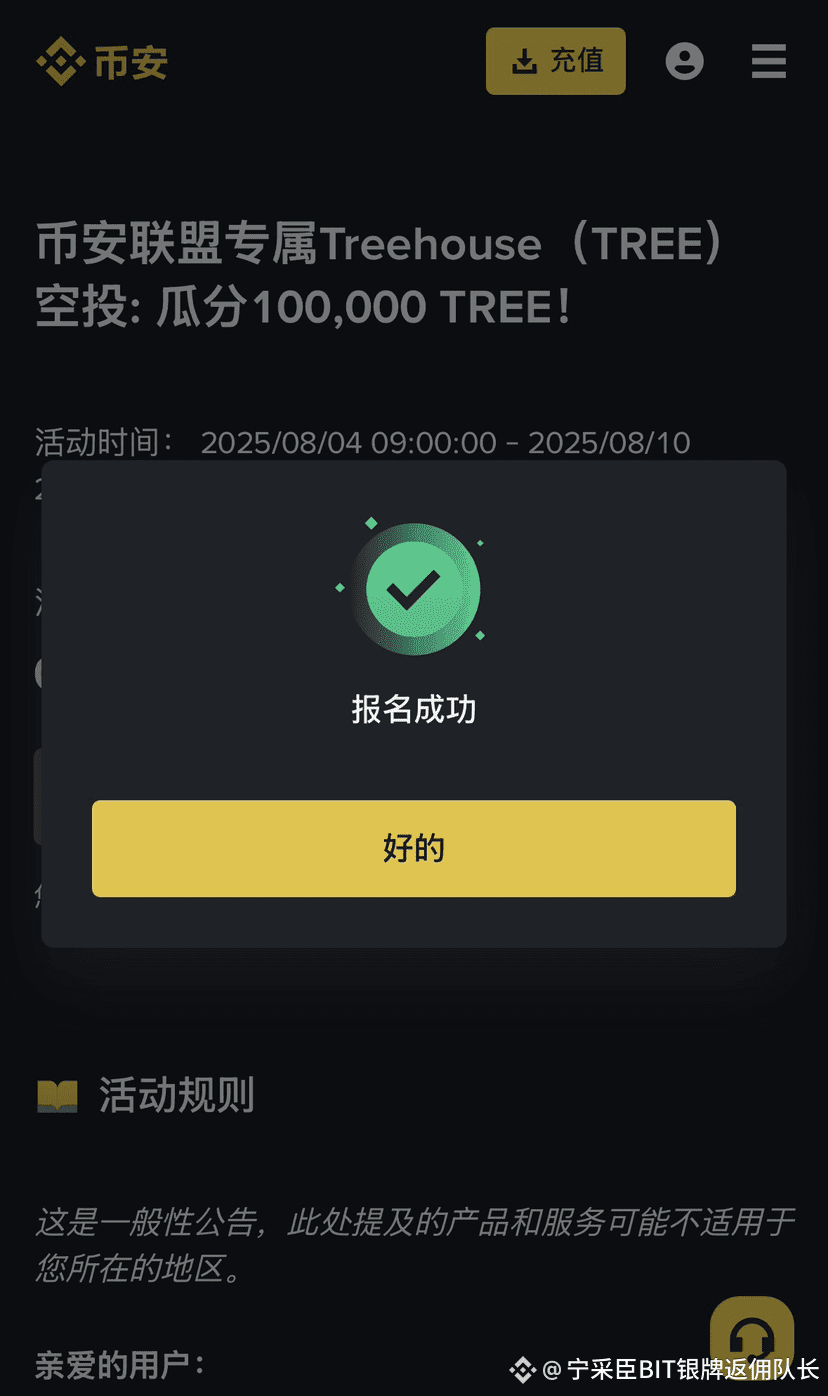The width and height of the screenshot is (828, 1396).
Task: Open the hamburger menu
Action: pos(769,61)
